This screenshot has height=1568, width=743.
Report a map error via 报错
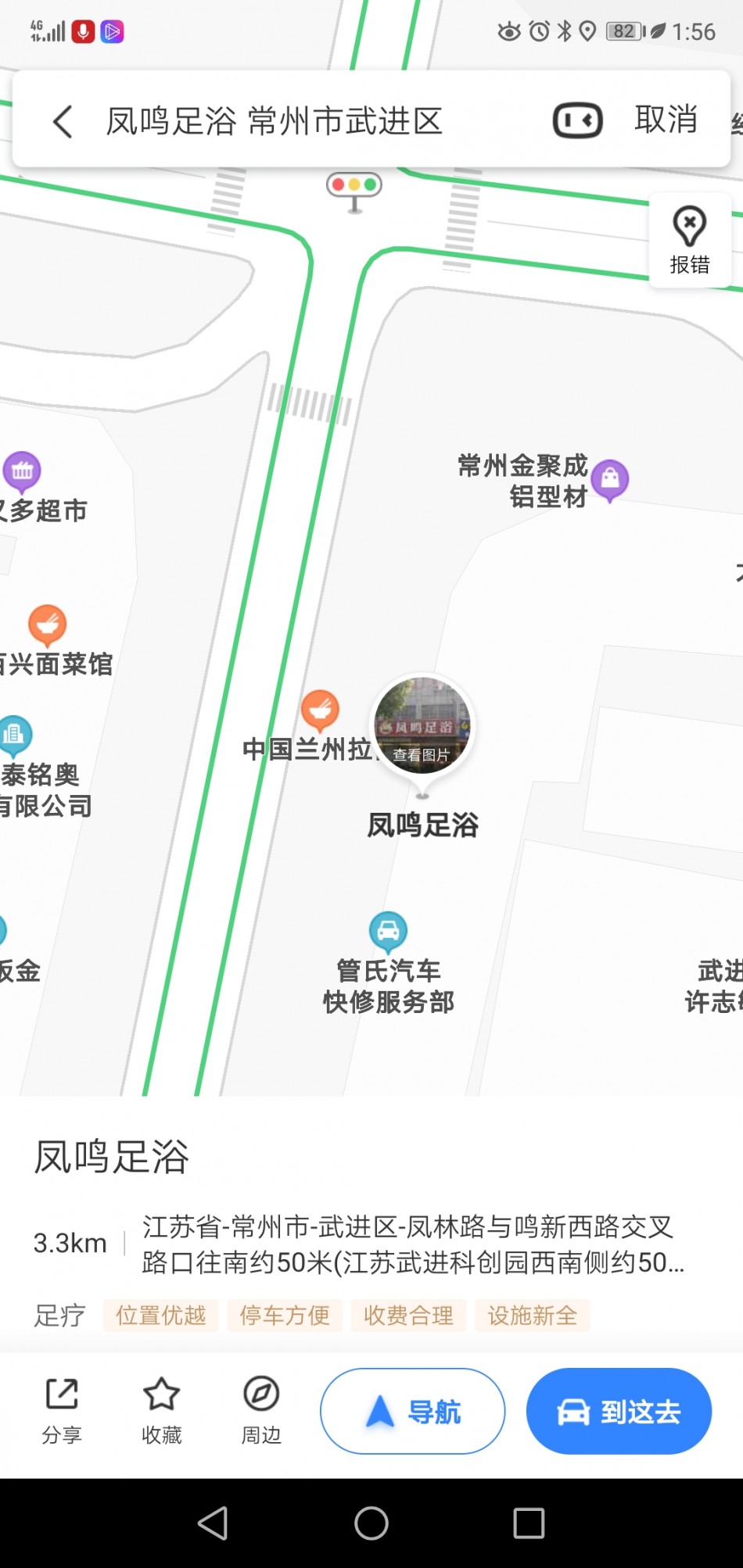689,240
